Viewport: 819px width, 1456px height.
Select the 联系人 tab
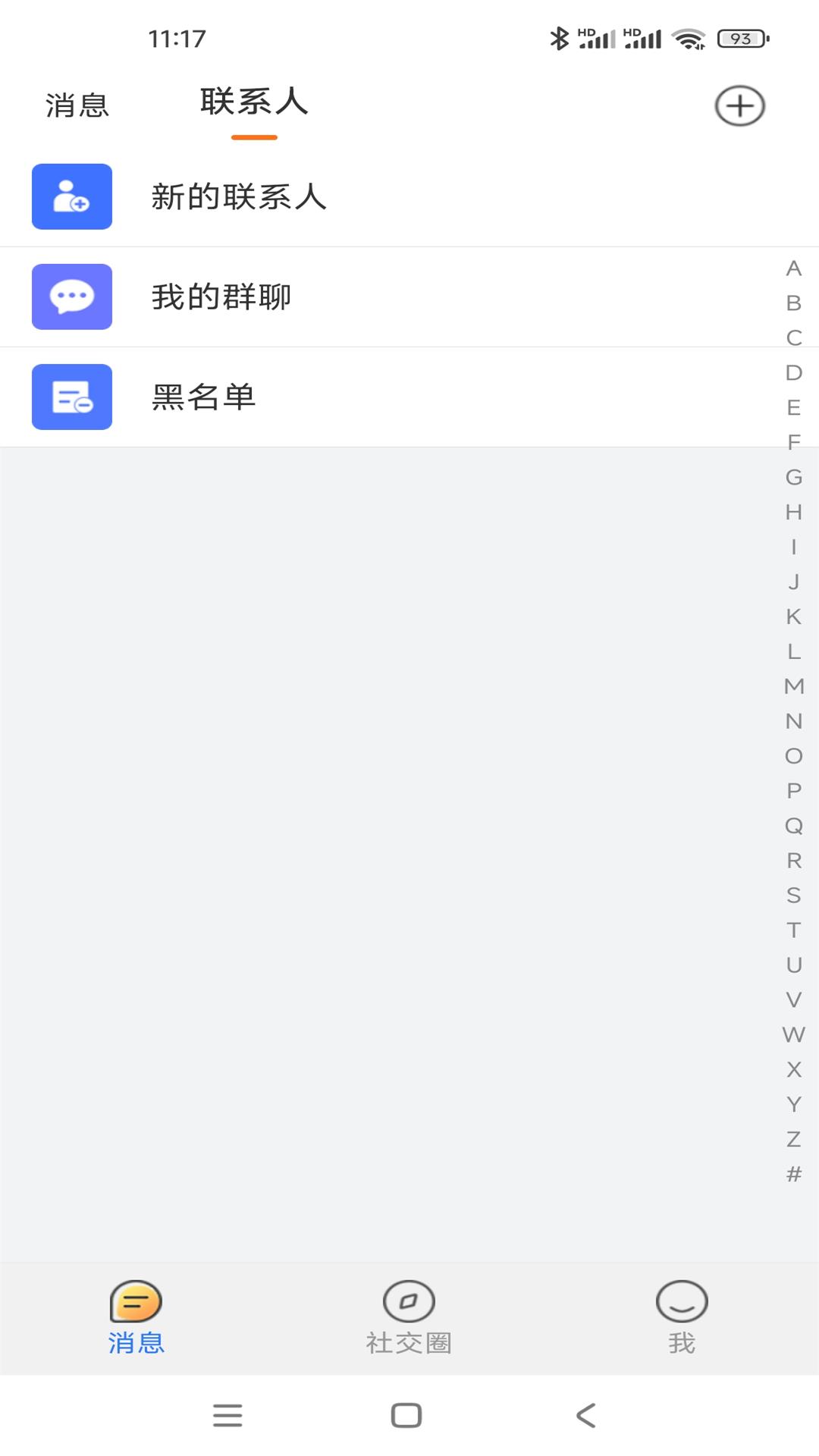(x=255, y=102)
